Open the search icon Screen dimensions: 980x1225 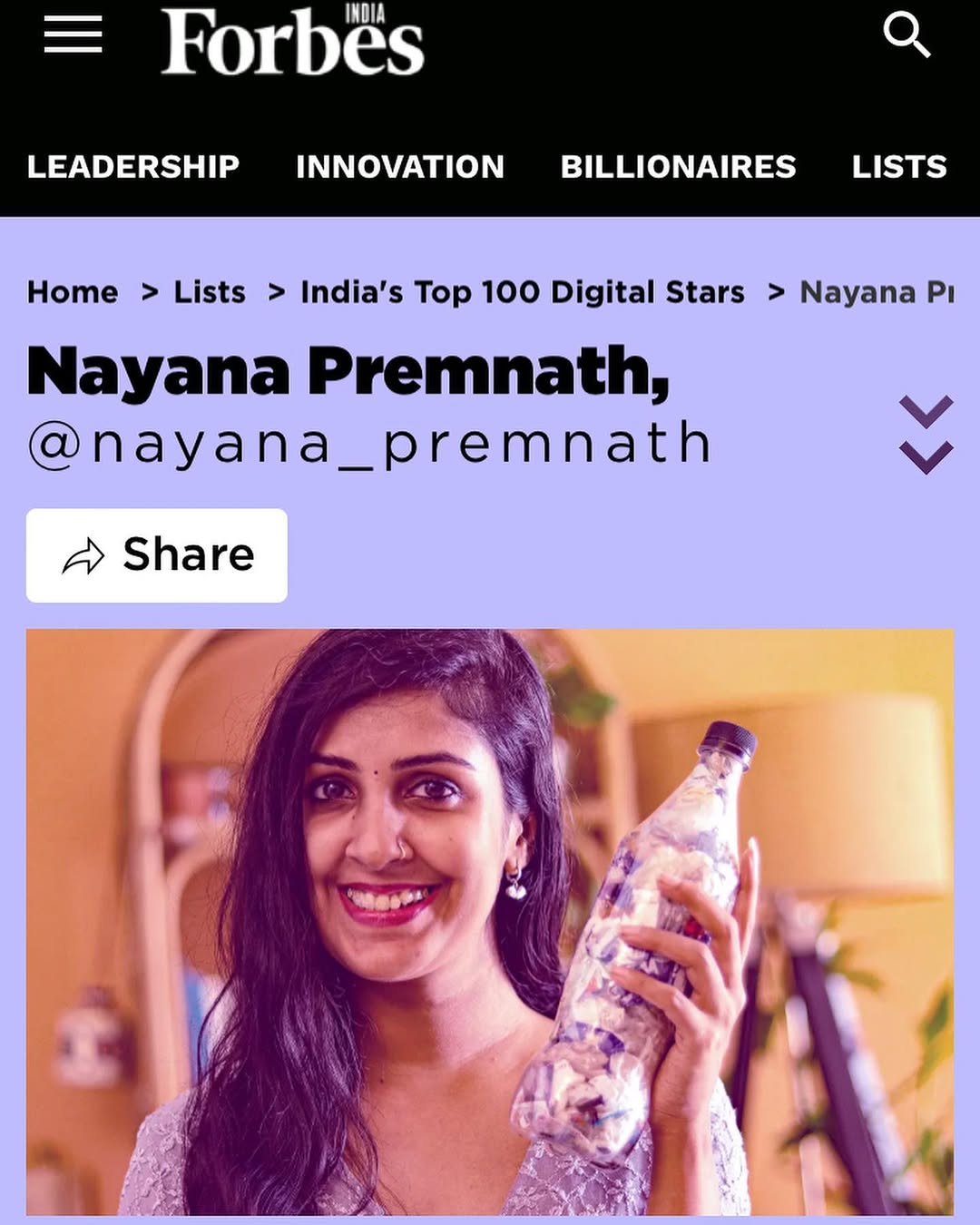click(906, 36)
